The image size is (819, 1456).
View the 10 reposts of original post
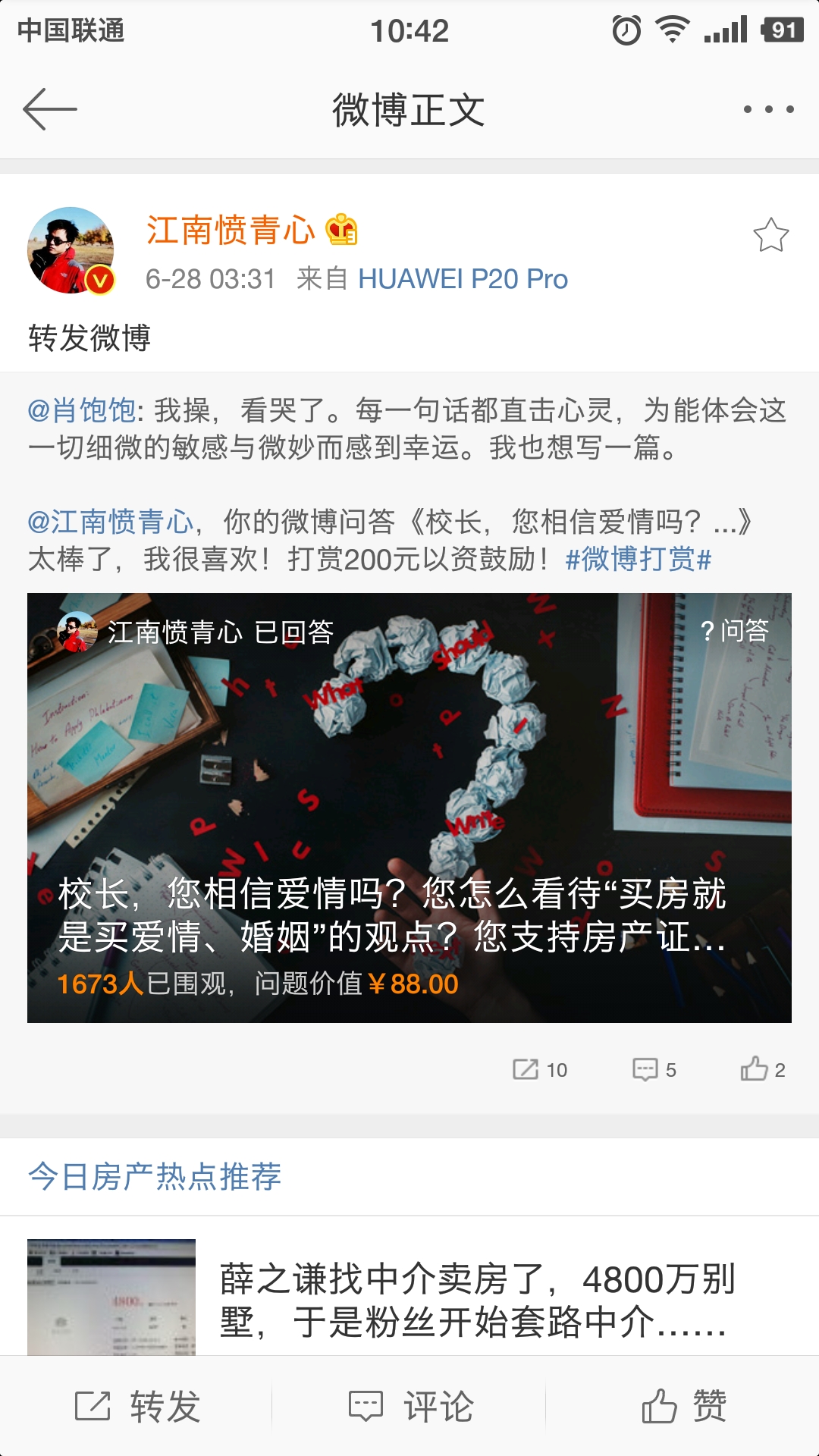540,1070
